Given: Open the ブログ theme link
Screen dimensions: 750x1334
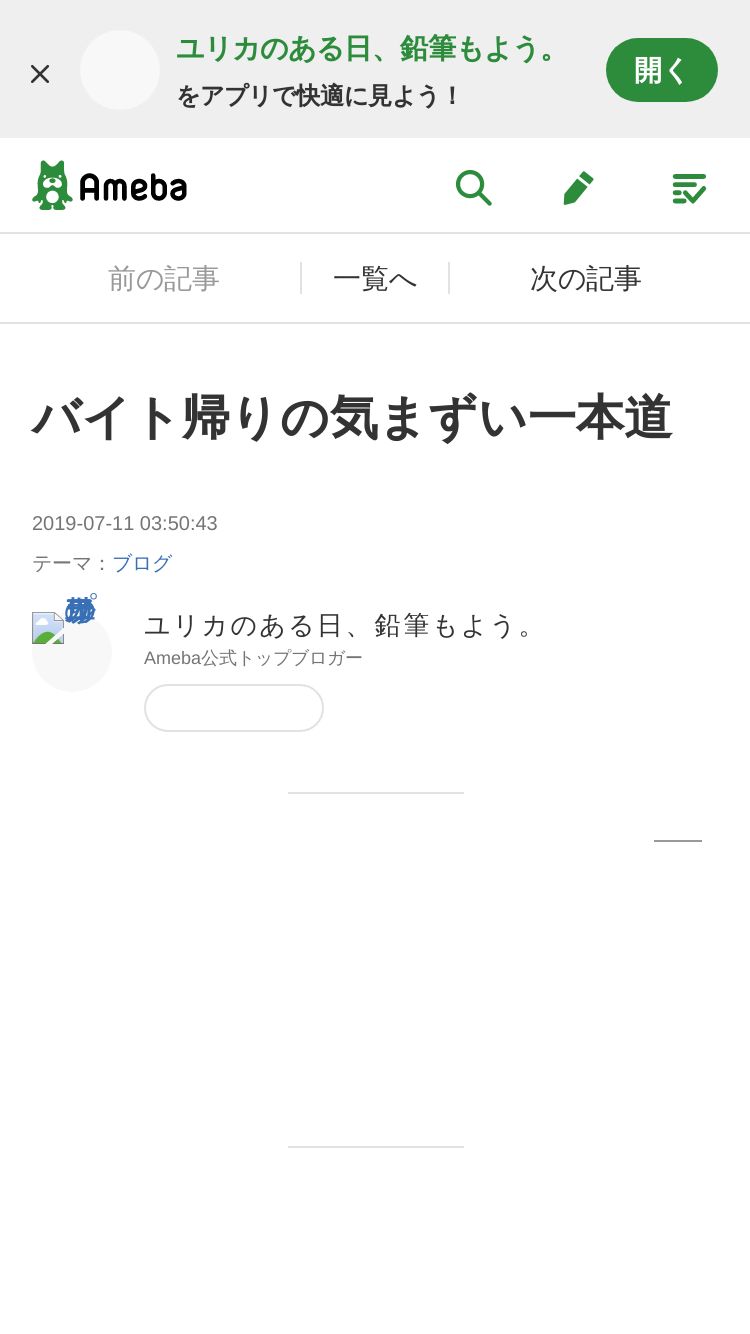Looking at the screenshot, I should click(x=142, y=563).
